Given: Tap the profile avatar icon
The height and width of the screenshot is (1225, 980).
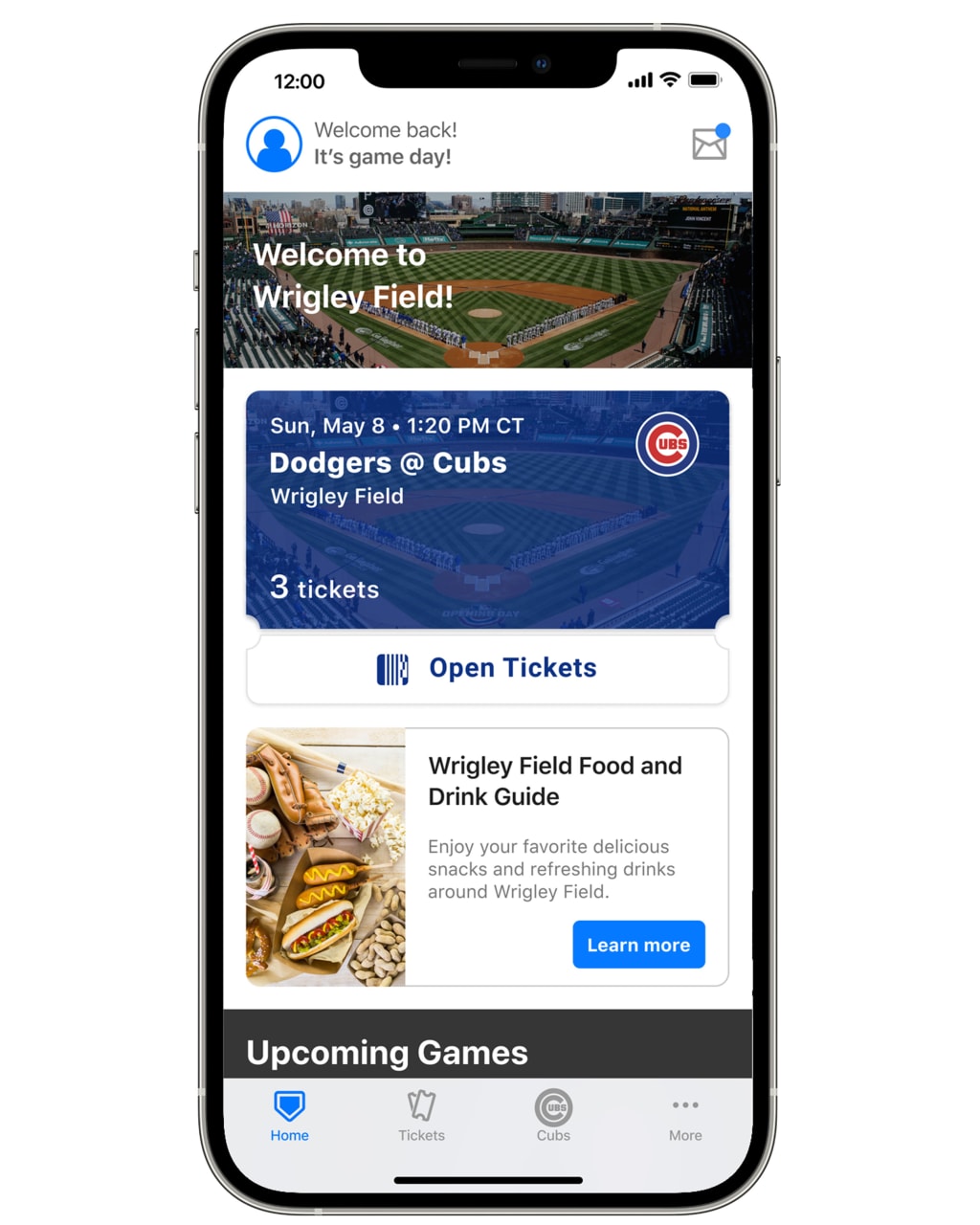Looking at the screenshot, I should tap(274, 144).
